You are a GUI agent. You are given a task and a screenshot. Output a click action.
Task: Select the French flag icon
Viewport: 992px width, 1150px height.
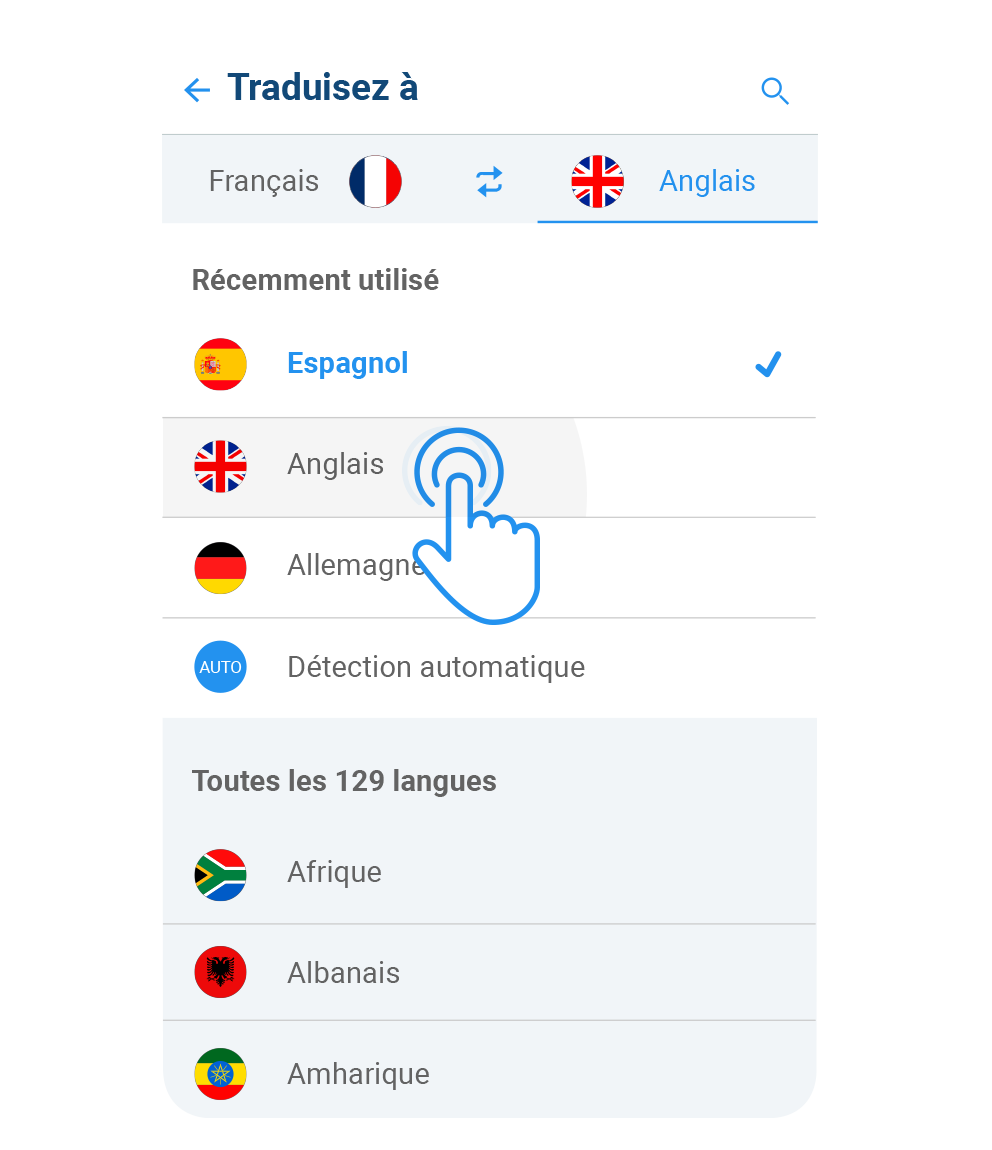[x=375, y=181]
